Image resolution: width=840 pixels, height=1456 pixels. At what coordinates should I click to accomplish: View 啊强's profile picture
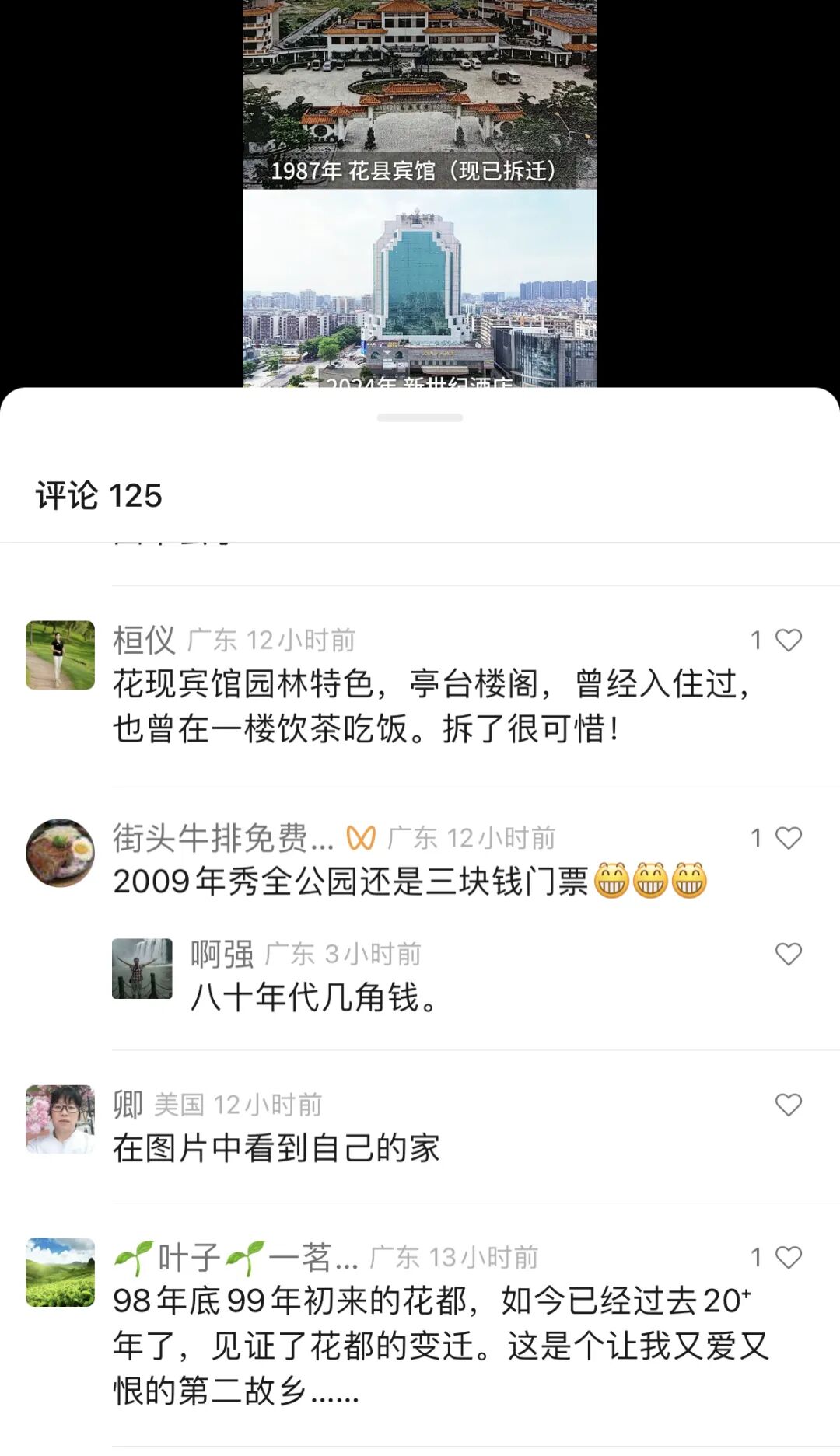pyautogui.click(x=142, y=969)
